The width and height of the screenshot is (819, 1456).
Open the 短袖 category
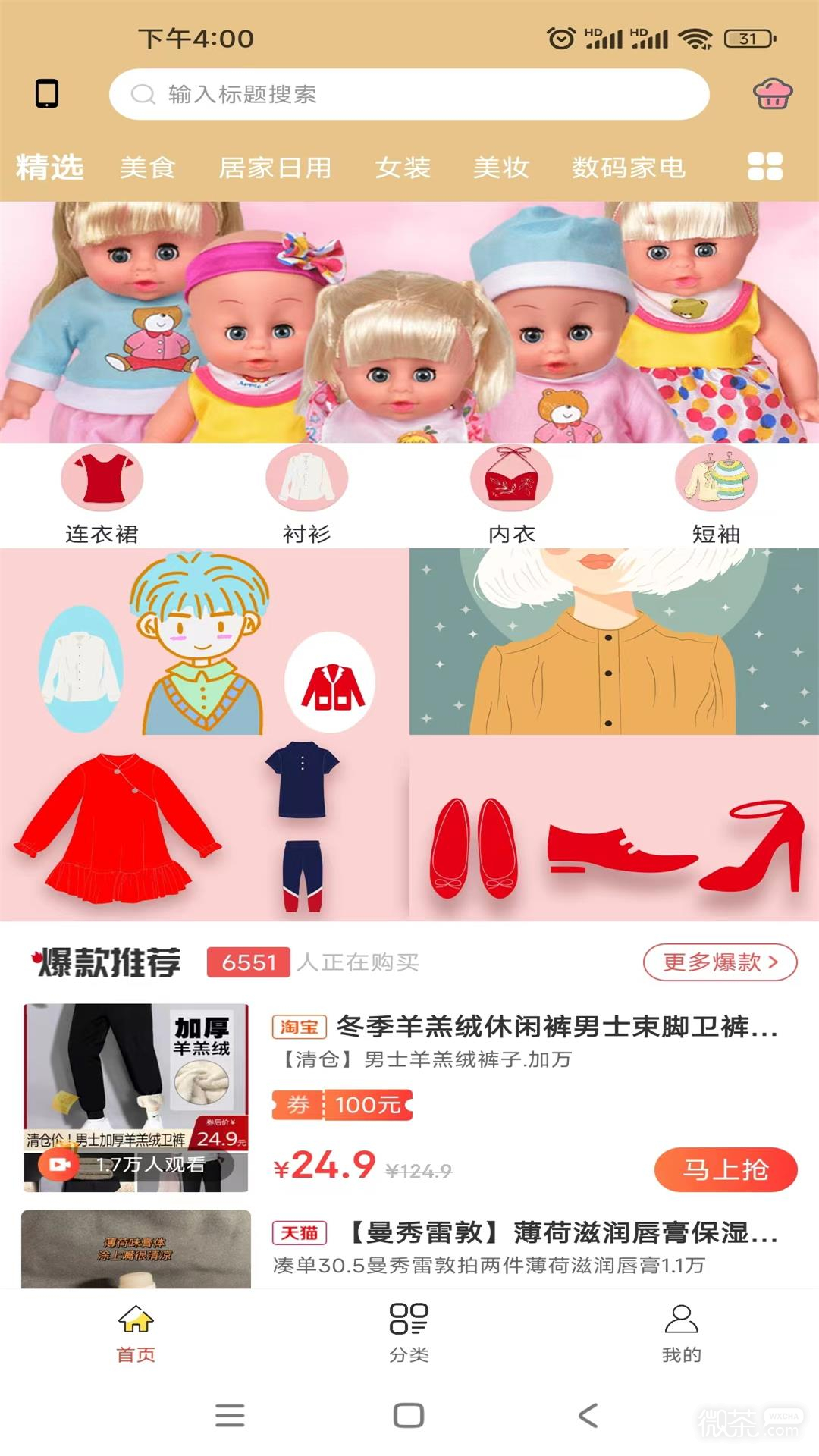click(716, 494)
